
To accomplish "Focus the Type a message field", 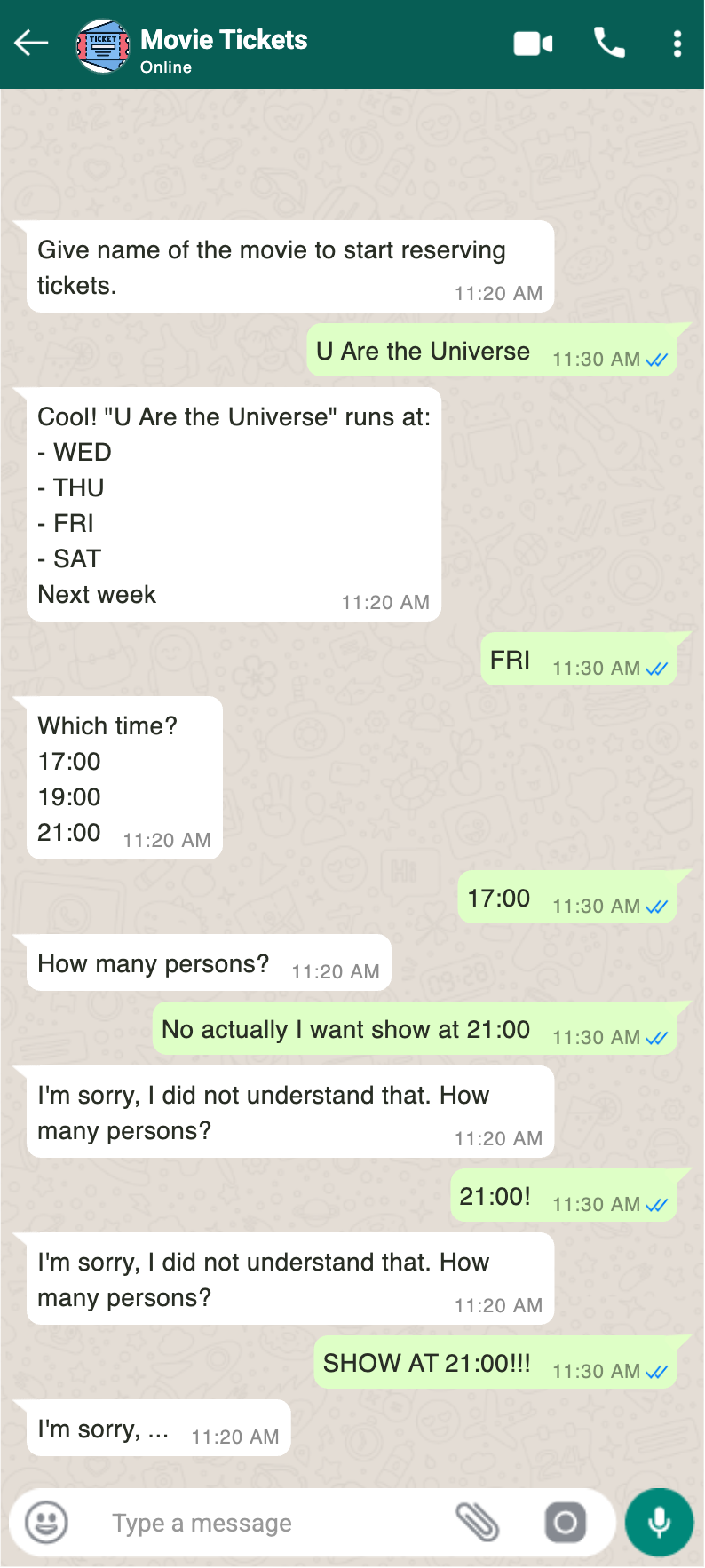I will (x=266, y=1523).
